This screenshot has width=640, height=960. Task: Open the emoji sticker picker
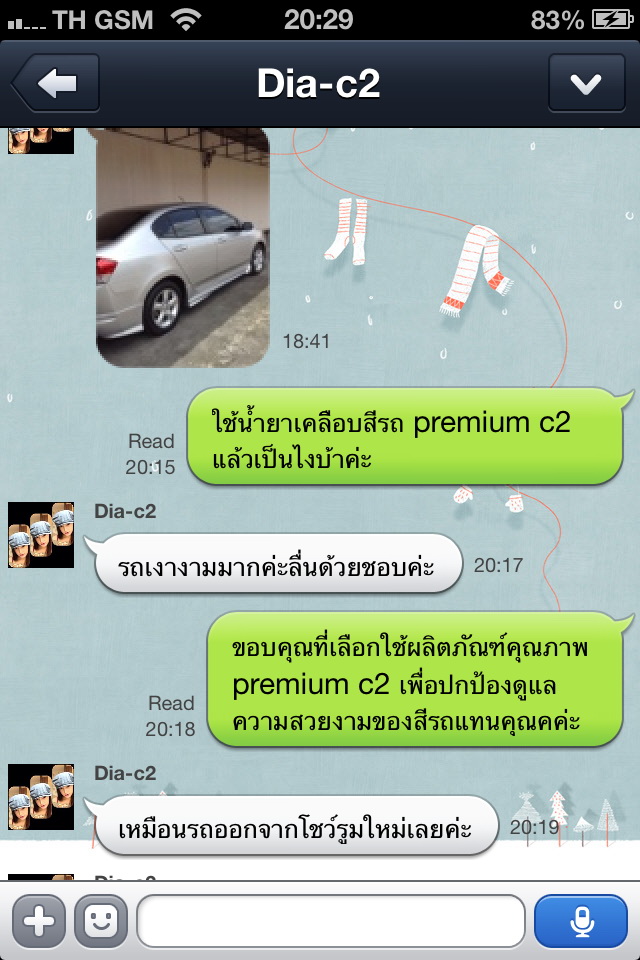click(x=101, y=921)
